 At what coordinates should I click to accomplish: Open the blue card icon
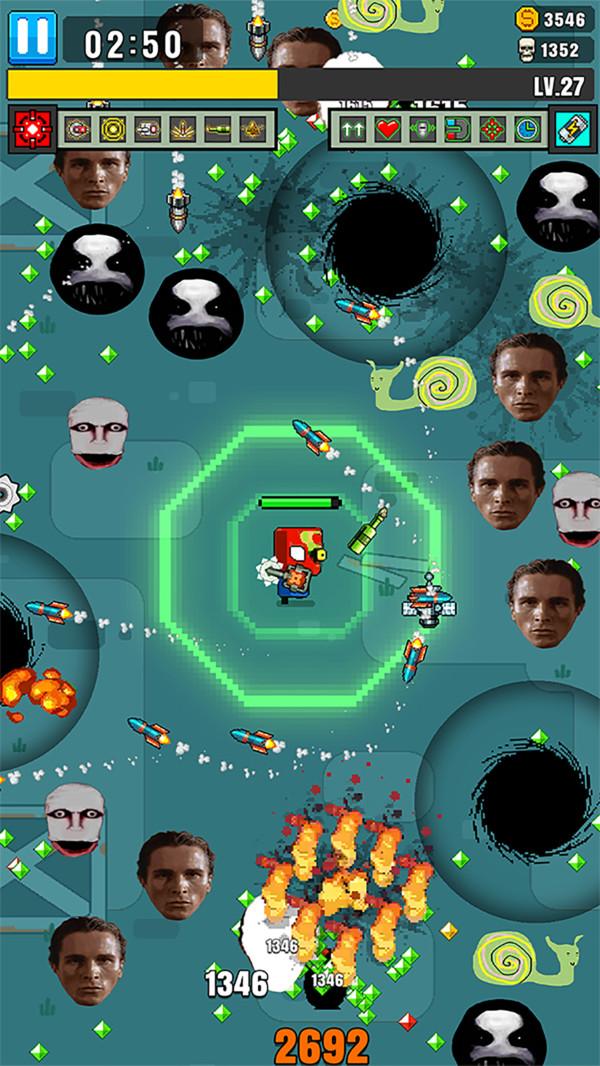point(571,128)
